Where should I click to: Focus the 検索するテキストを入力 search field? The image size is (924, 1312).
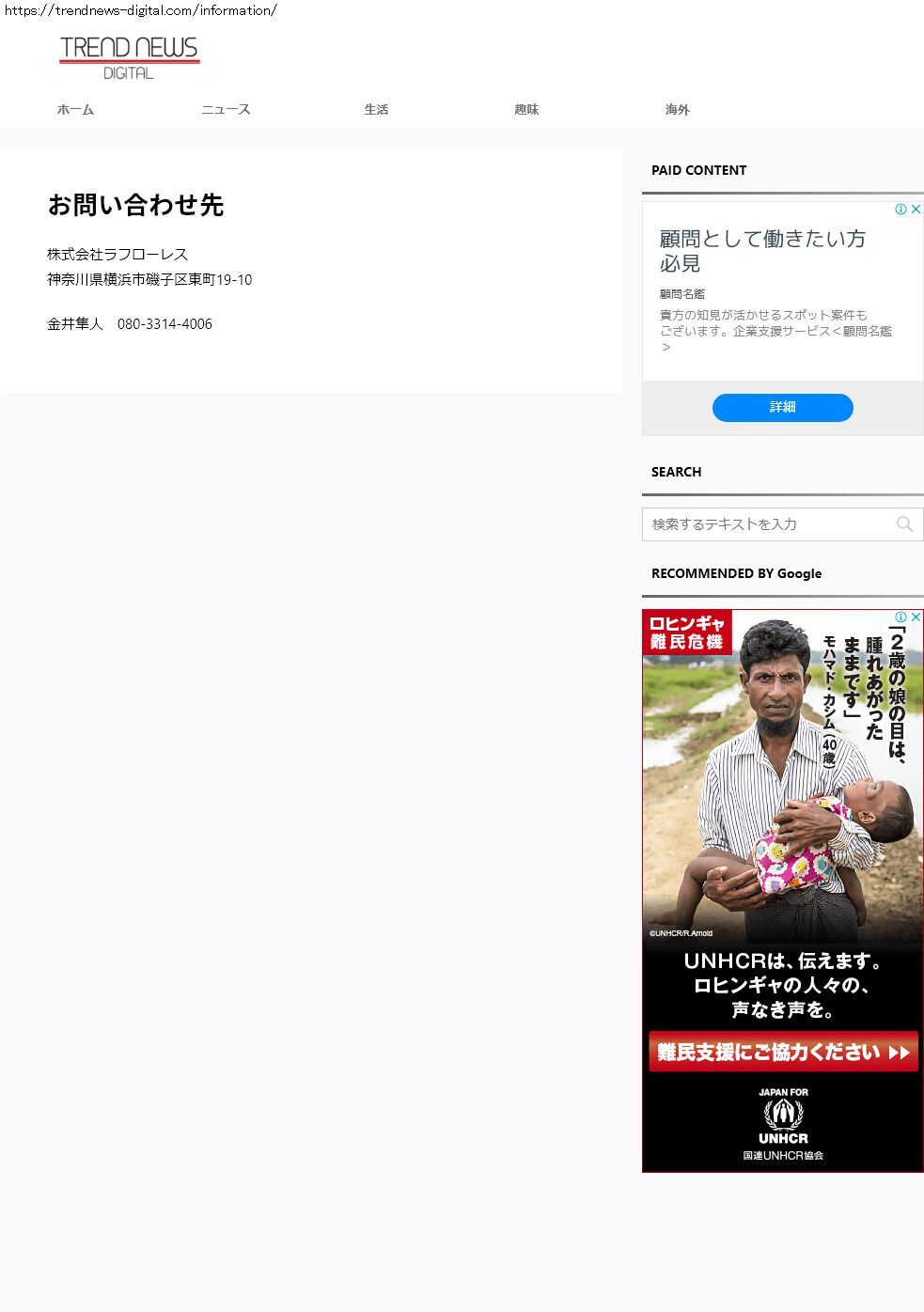(x=766, y=524)
